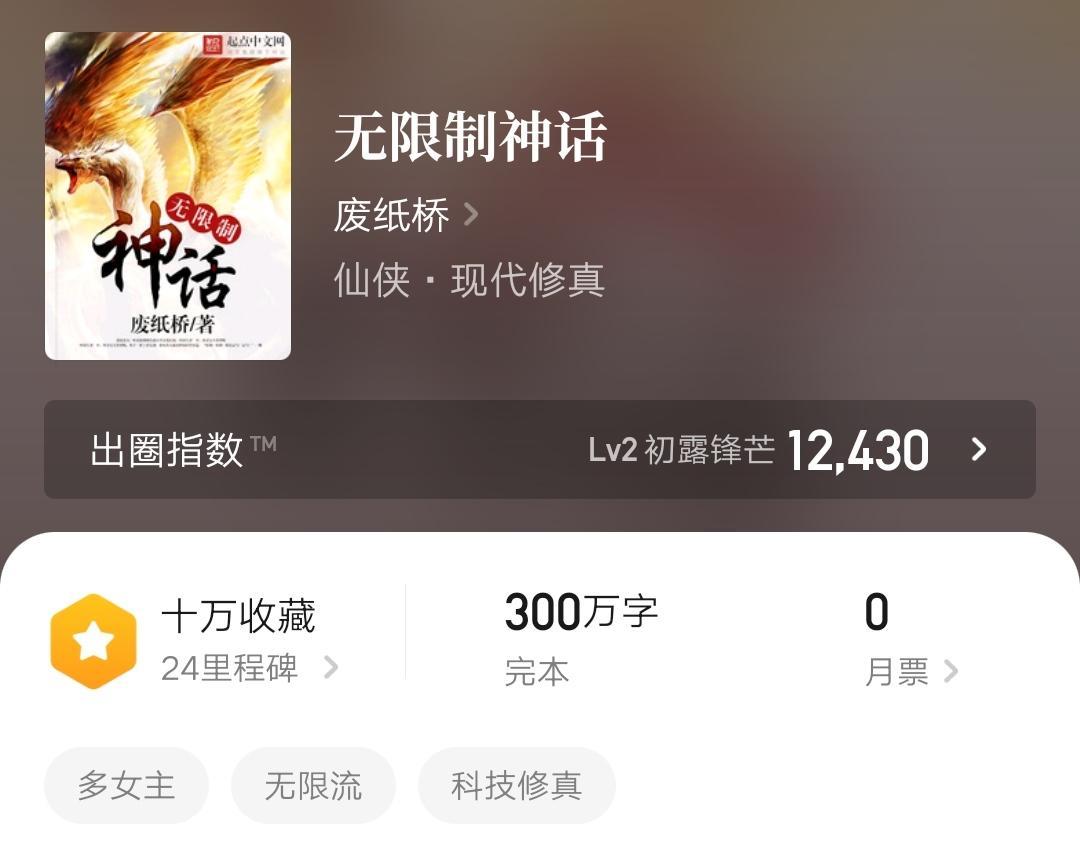This screenshot has height=852, width=1080.
Task: Select the 多女主 tag chip
Action: [126, 786]
